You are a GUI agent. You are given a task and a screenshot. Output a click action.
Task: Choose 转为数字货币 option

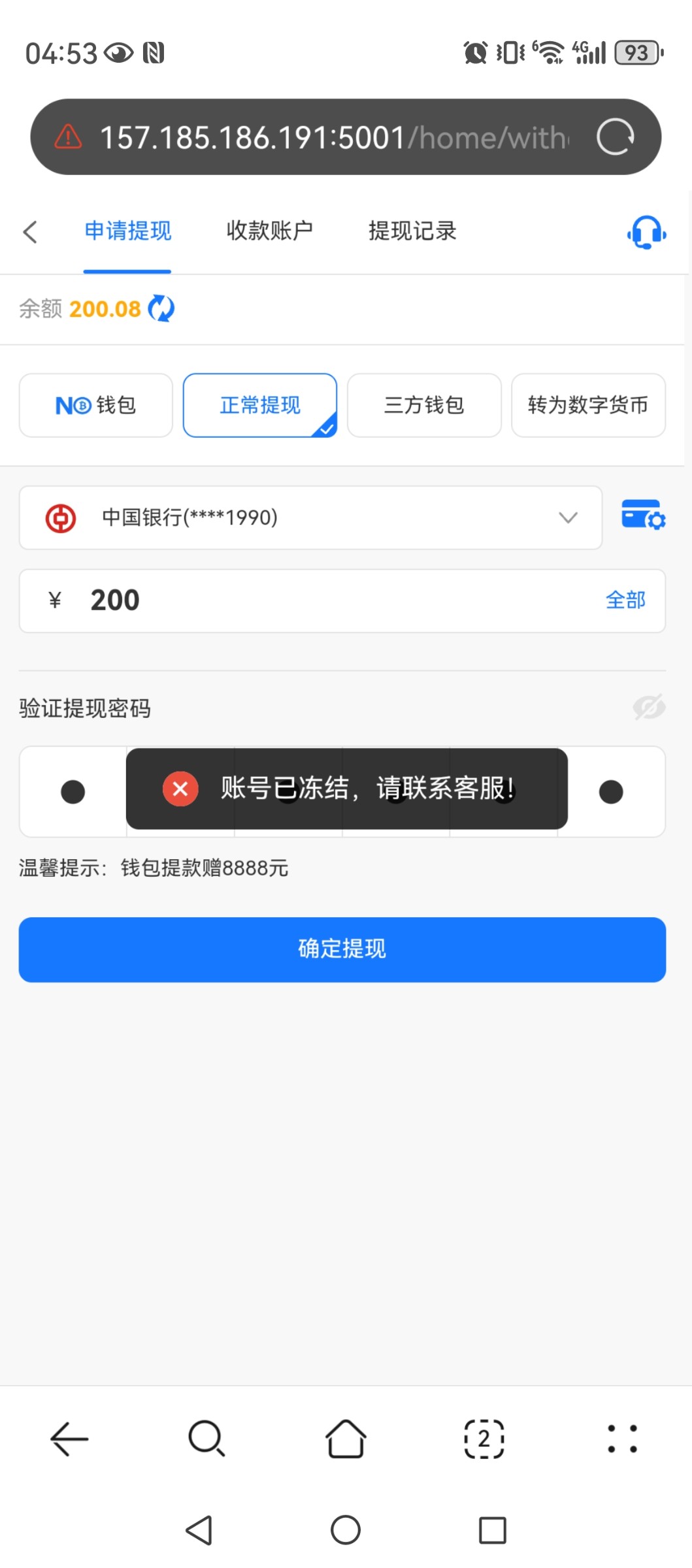pos(588,406)
